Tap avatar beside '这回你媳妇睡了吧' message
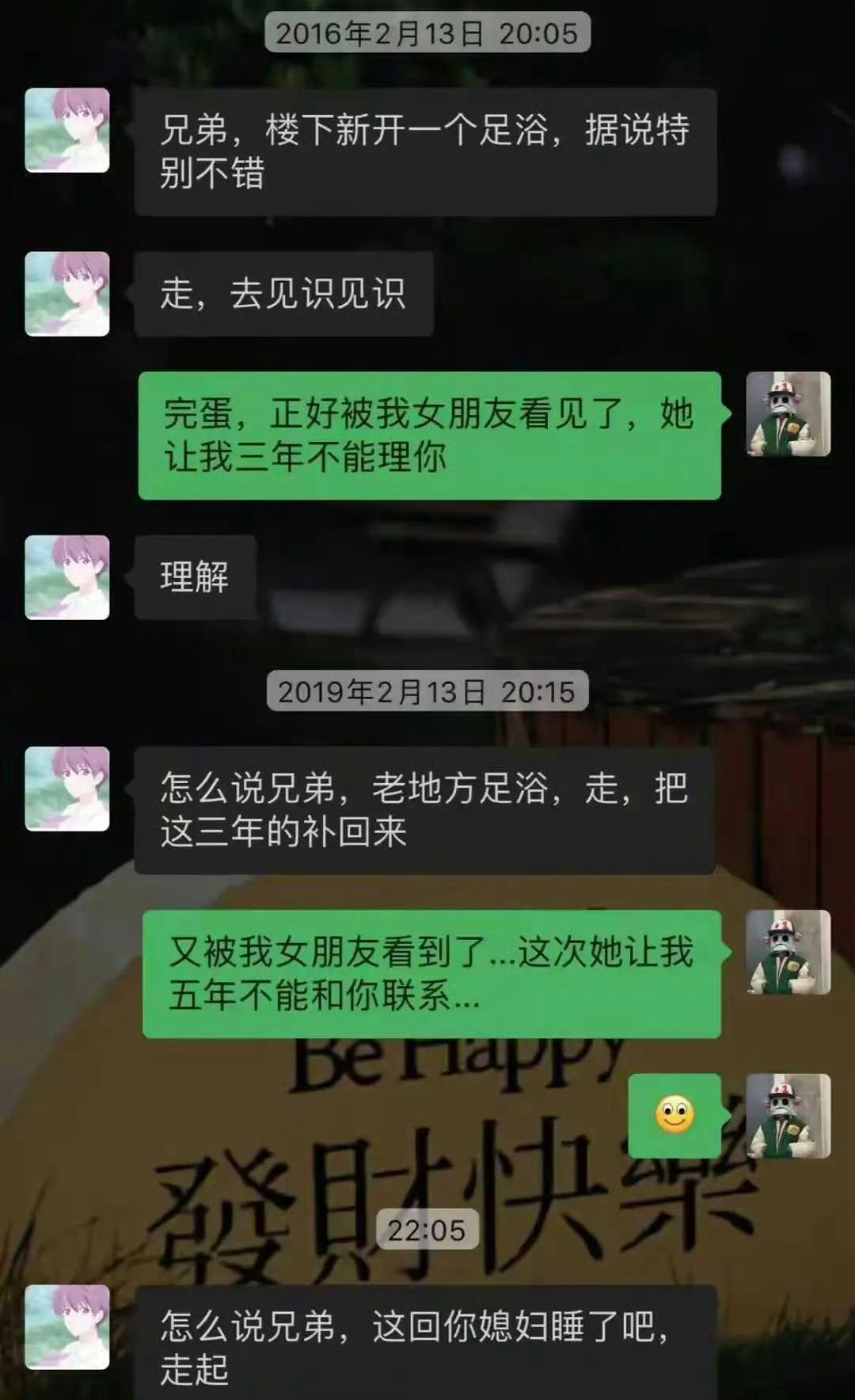This screenshot has width=855, height=1400. click(67, 1327)
